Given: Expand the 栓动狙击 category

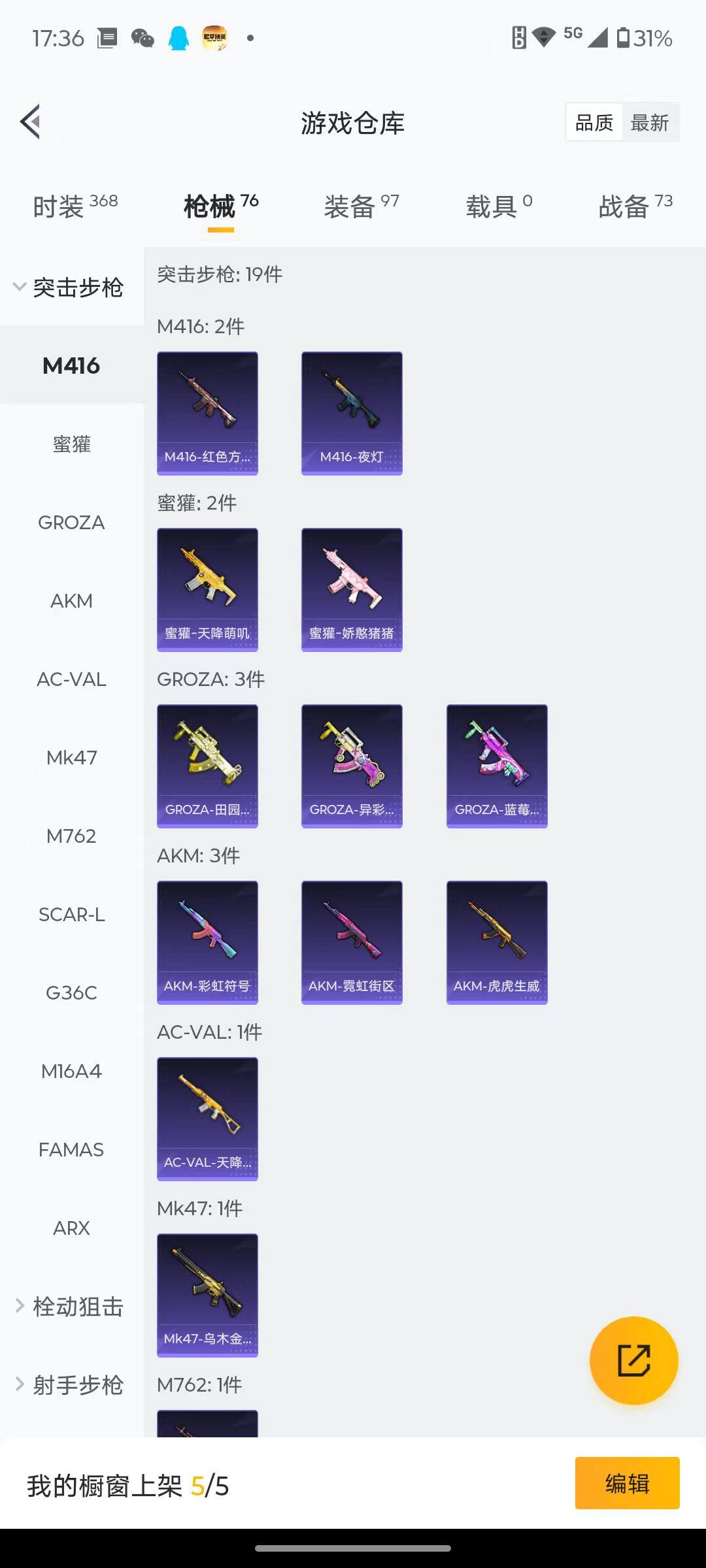Looking at the screenshot, I should 71,1307.
